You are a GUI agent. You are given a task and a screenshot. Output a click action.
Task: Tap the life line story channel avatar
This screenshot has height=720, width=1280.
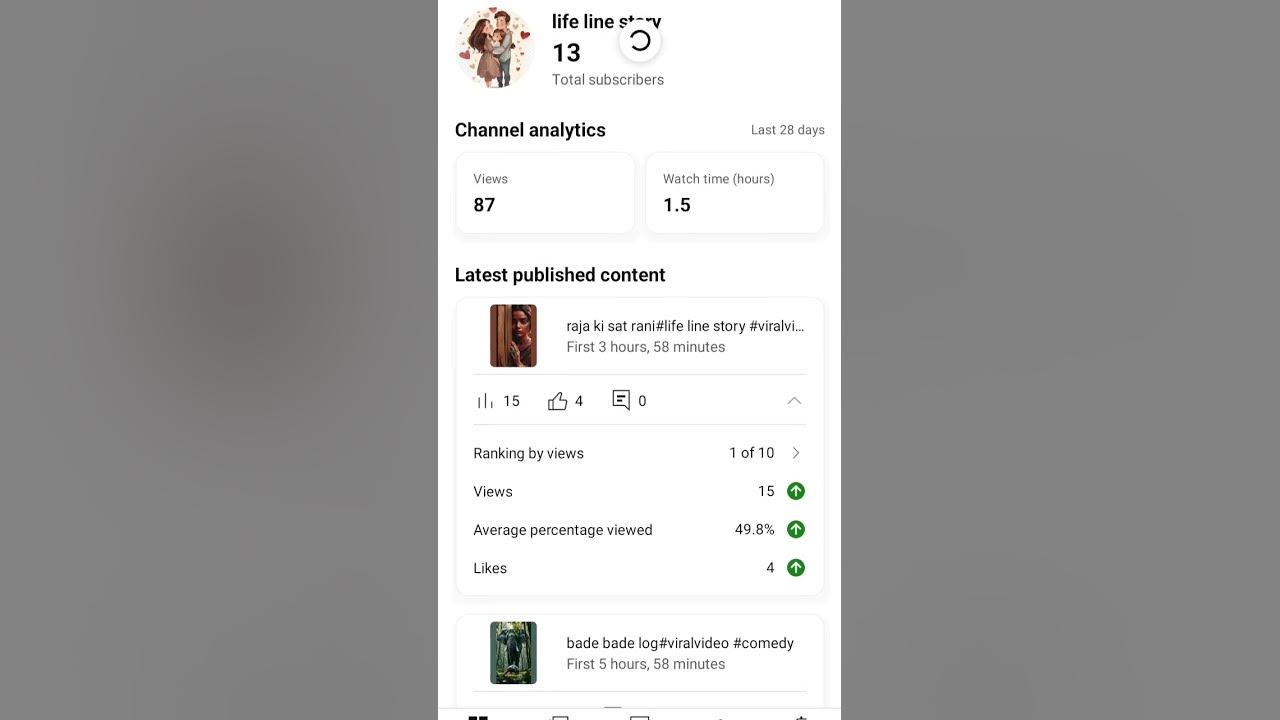click(x=494, y=47)
